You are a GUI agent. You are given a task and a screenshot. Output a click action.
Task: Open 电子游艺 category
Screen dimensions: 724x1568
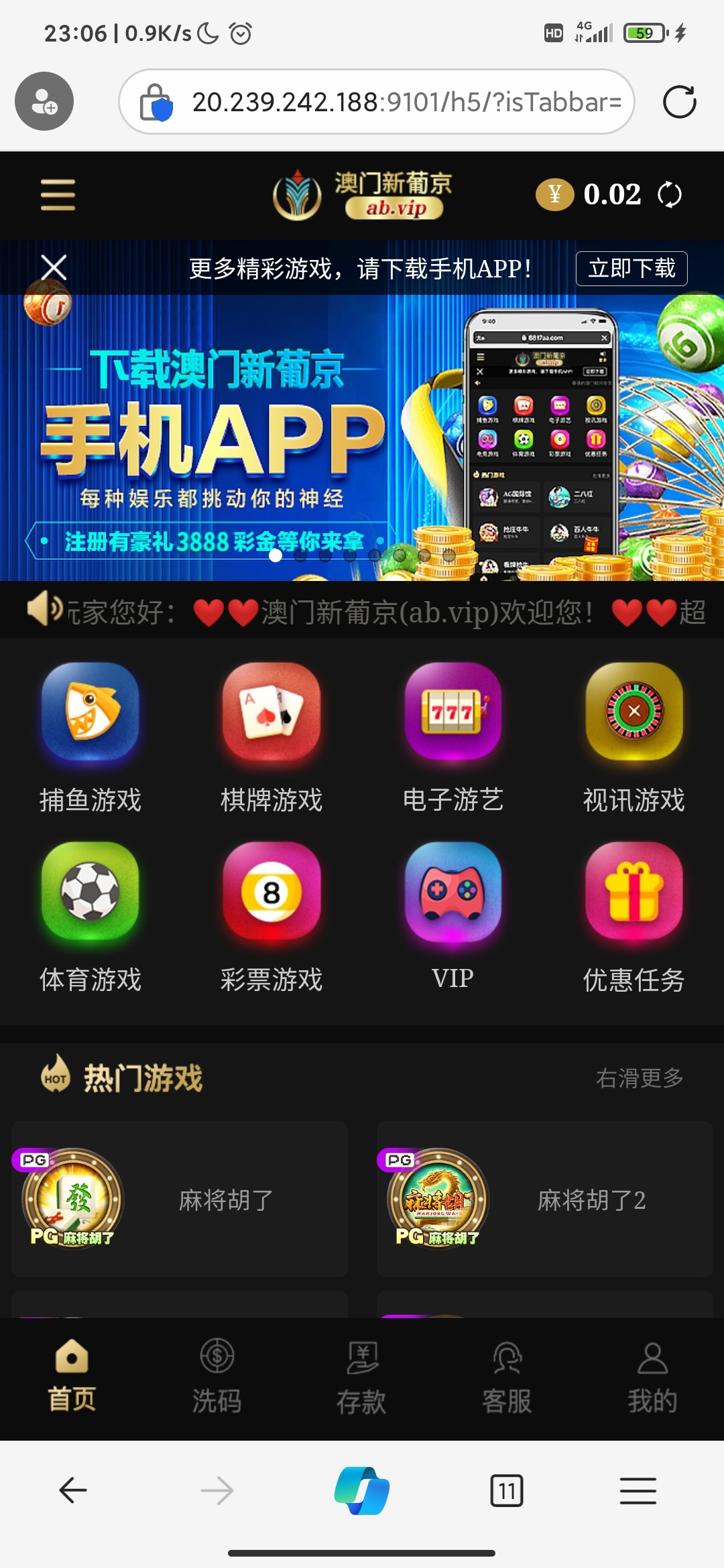[452, 737]
